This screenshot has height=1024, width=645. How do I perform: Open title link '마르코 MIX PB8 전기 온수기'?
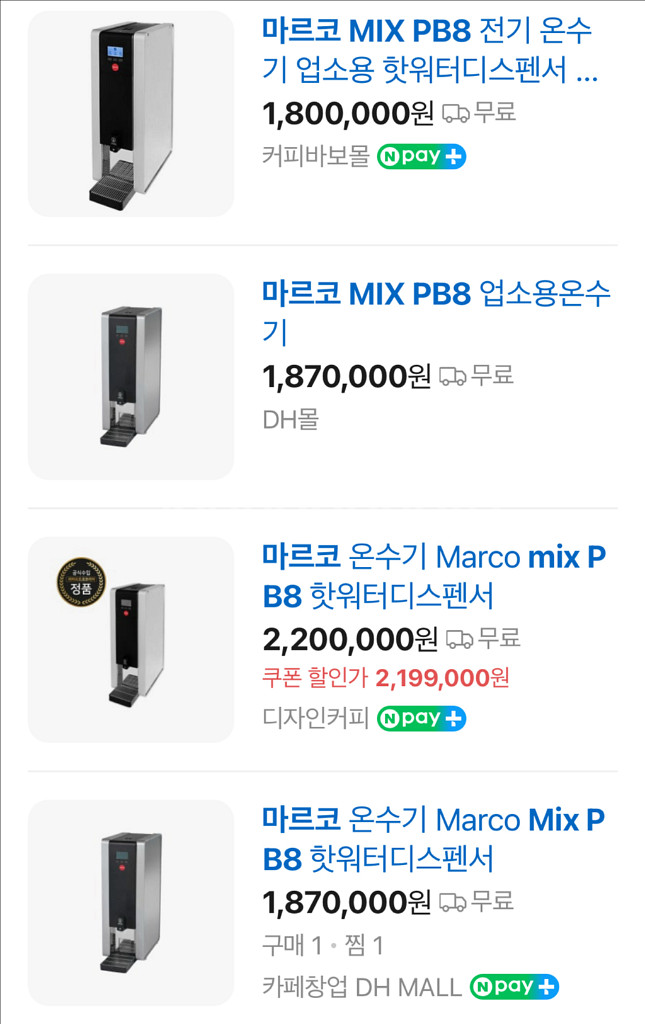(430, 50)
